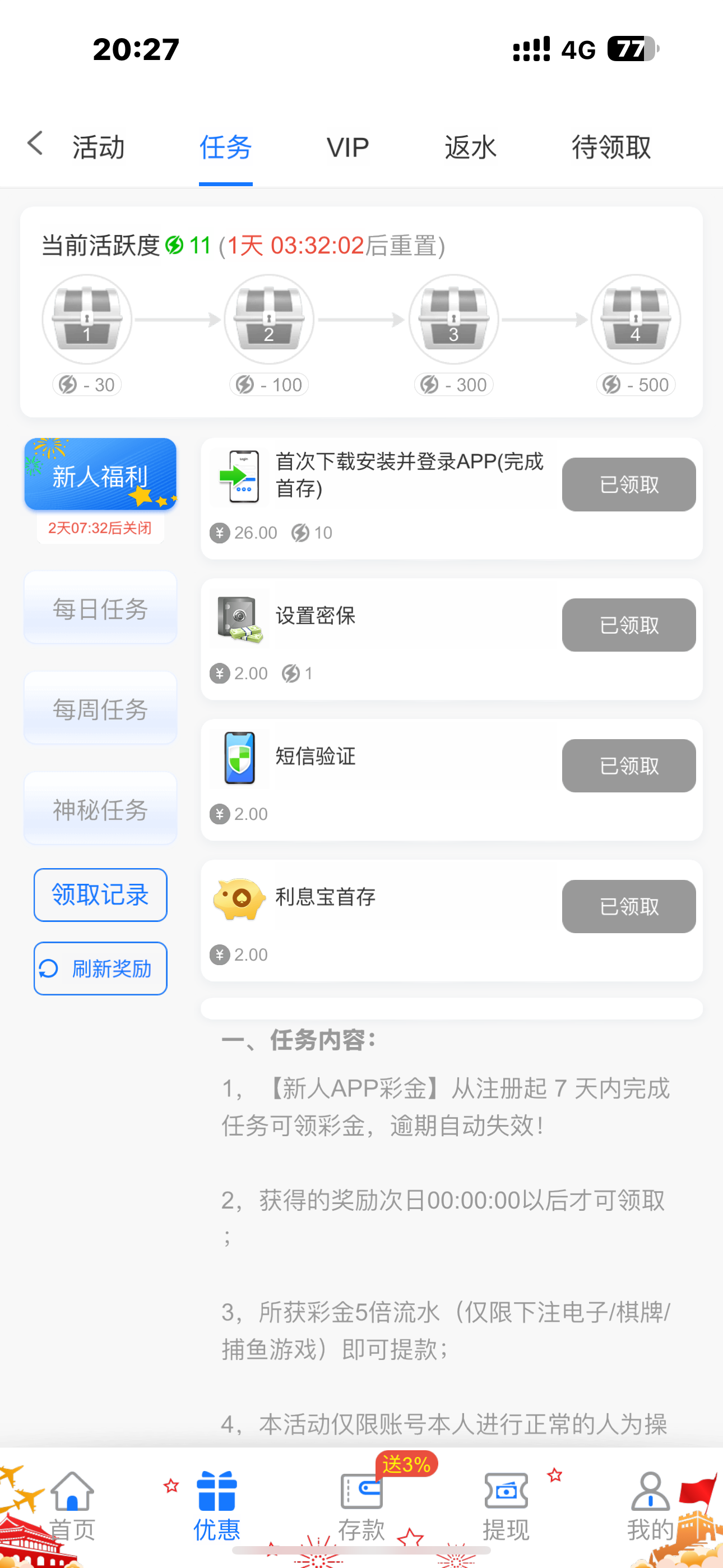The height and width of the screenshot is (1568, 723).
Task: Switch to 每日任务 category
Action: click(100, 608)
